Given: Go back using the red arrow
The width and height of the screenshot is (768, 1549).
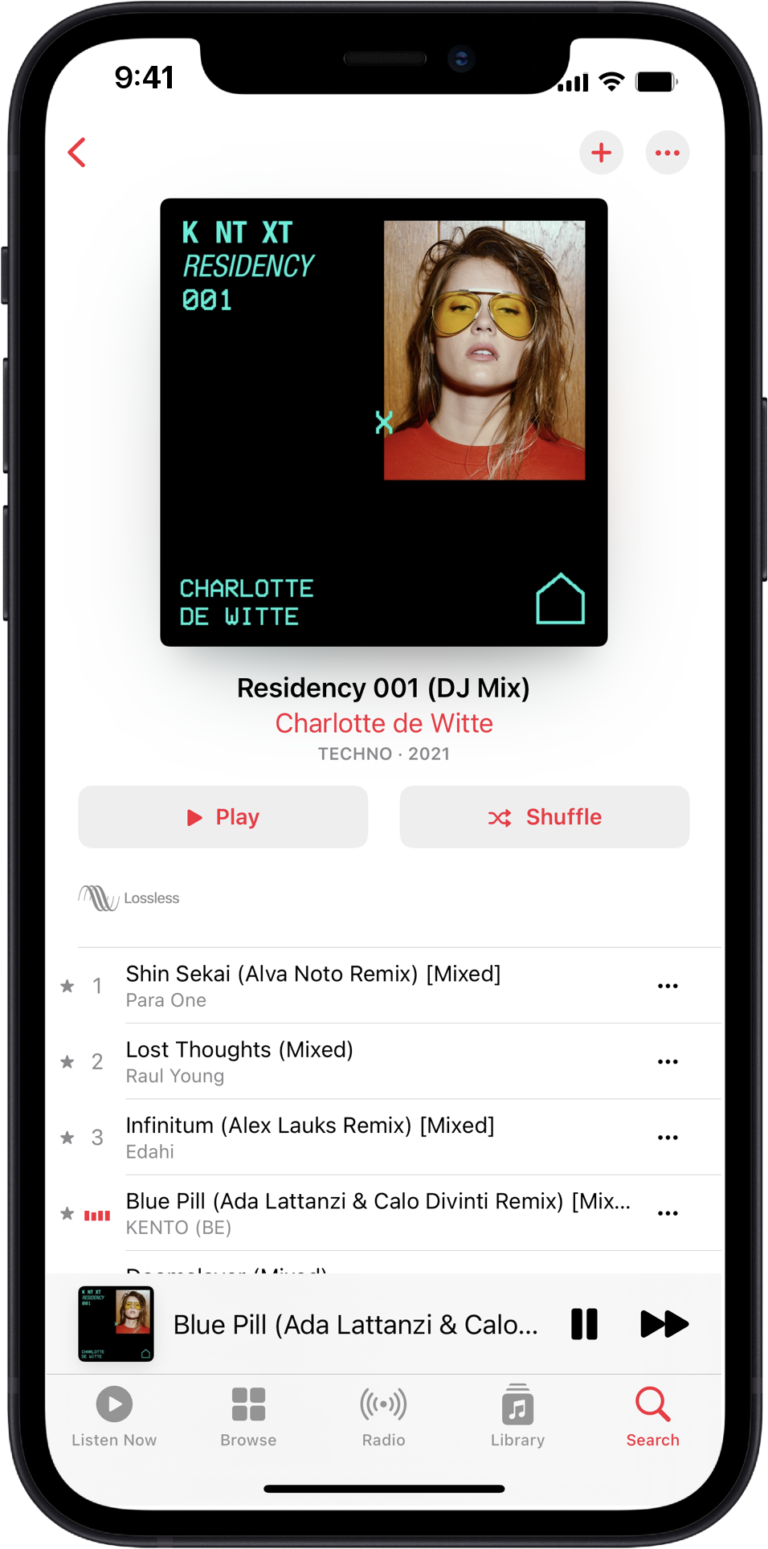Looking at the screenshot, I should pyautogui.click(x=77, y=153).
